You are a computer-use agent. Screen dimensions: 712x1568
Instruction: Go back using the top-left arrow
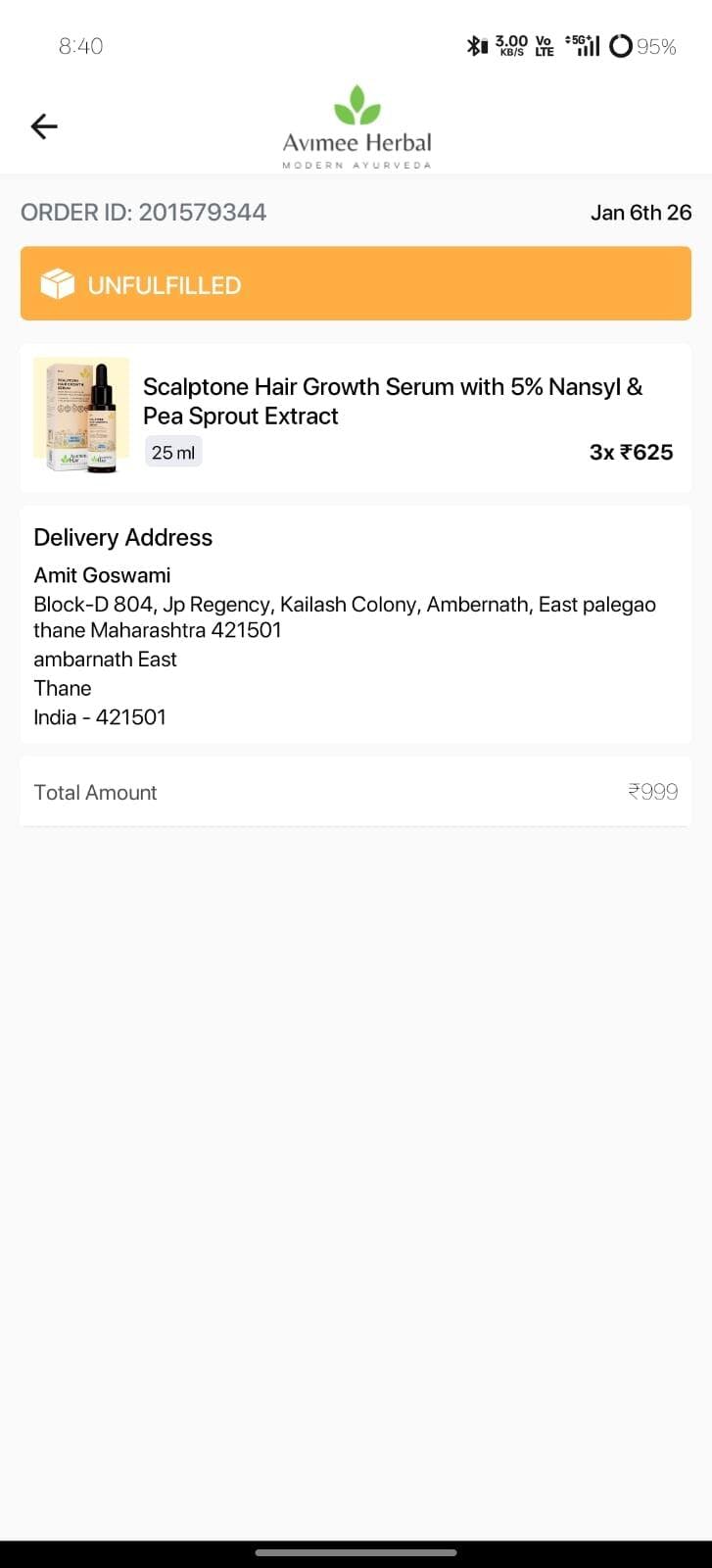(44, 126)
